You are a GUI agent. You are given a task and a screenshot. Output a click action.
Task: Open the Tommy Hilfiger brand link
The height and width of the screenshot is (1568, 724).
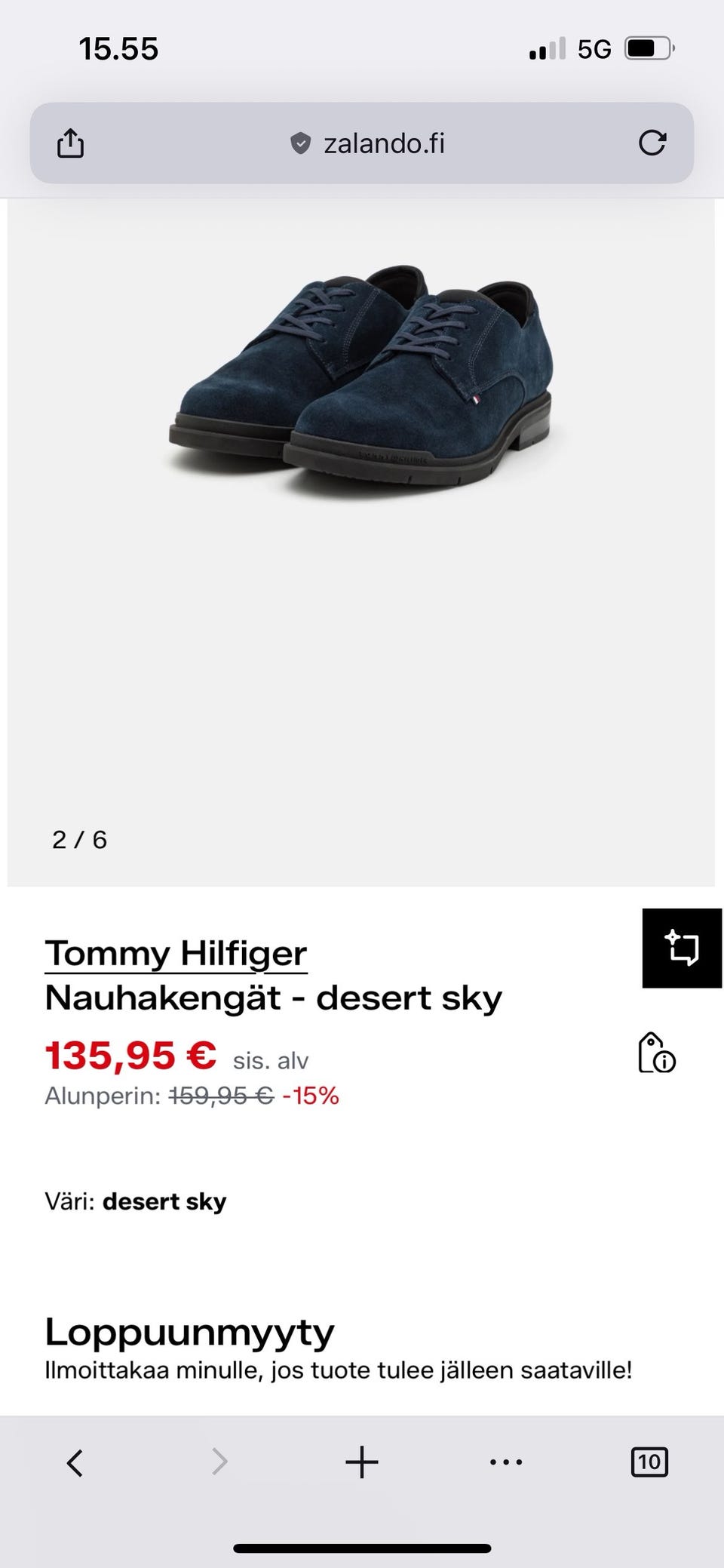tap(176, 953)
